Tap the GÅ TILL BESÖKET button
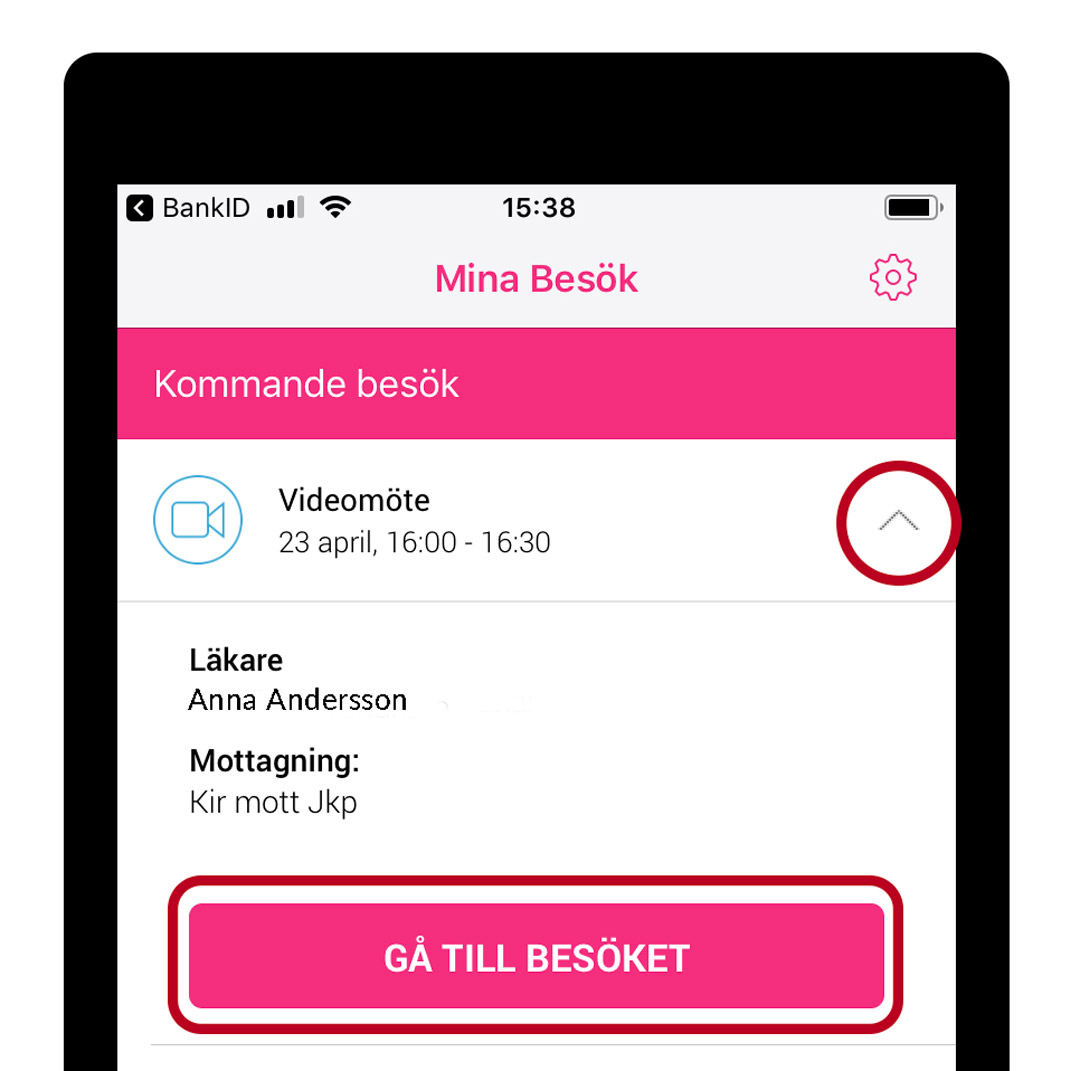1080x1071 pixels. click(x=536, y=957)
